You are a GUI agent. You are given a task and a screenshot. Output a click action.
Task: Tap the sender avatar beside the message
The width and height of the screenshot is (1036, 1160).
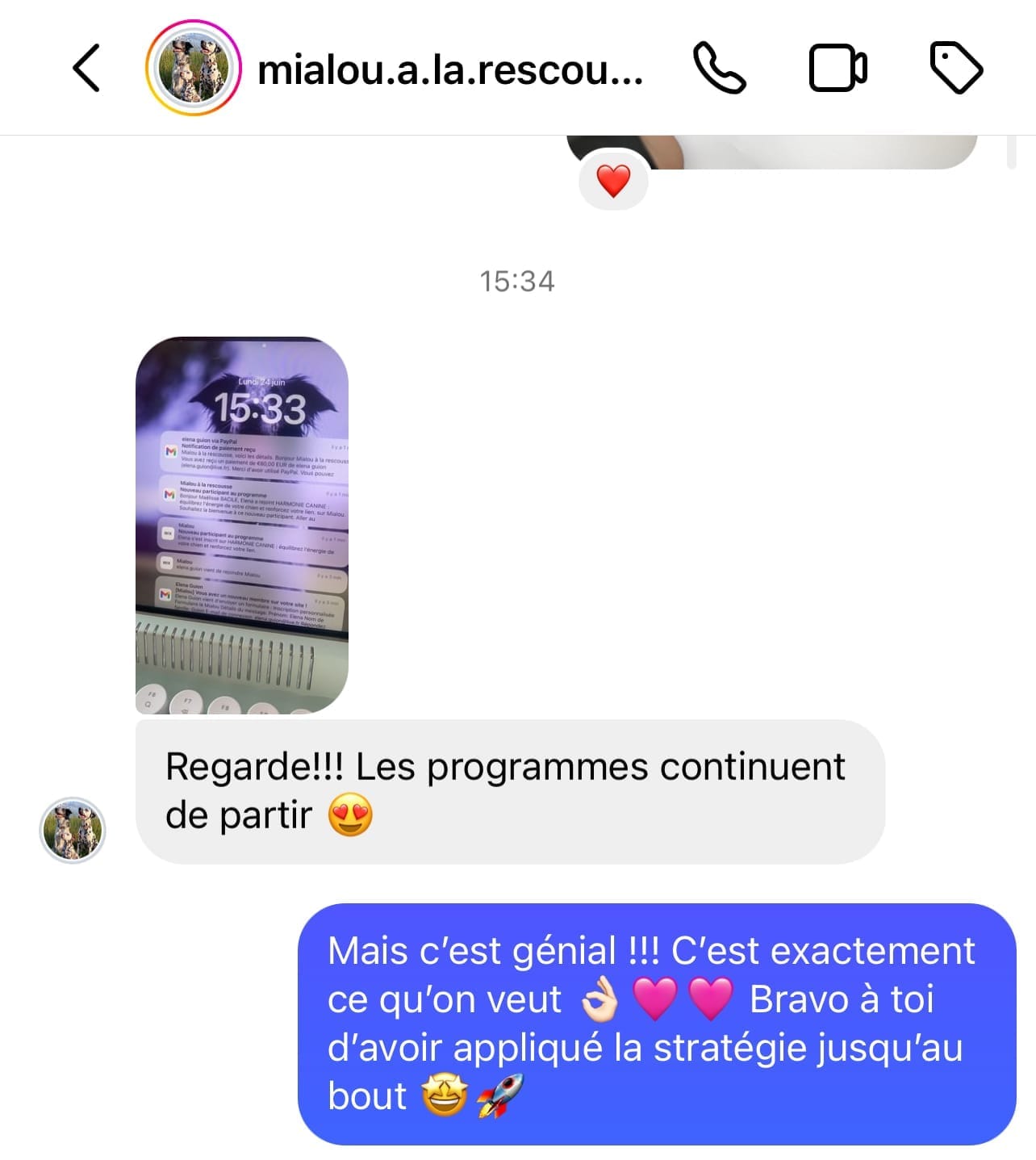point(73,830)
